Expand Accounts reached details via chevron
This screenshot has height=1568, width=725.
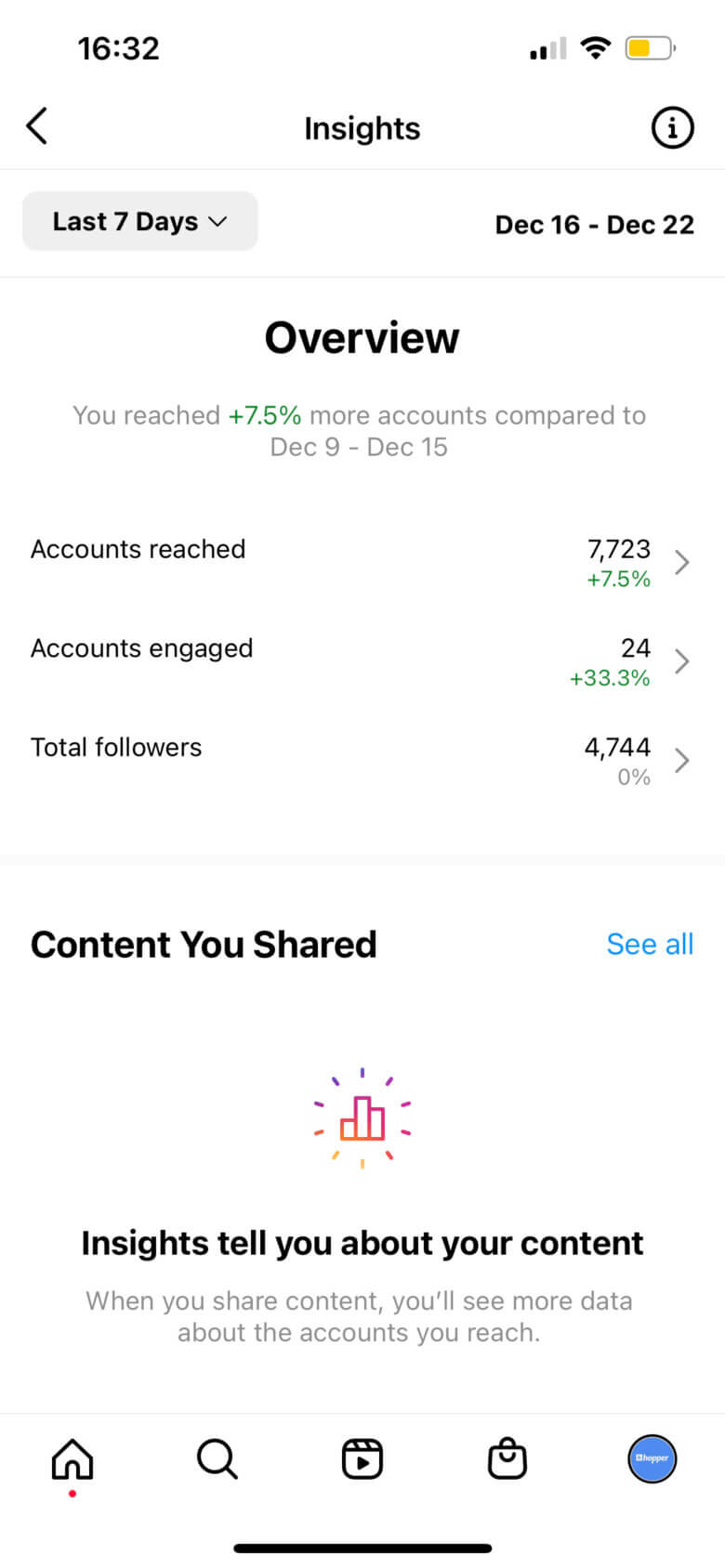pos(683,562)
